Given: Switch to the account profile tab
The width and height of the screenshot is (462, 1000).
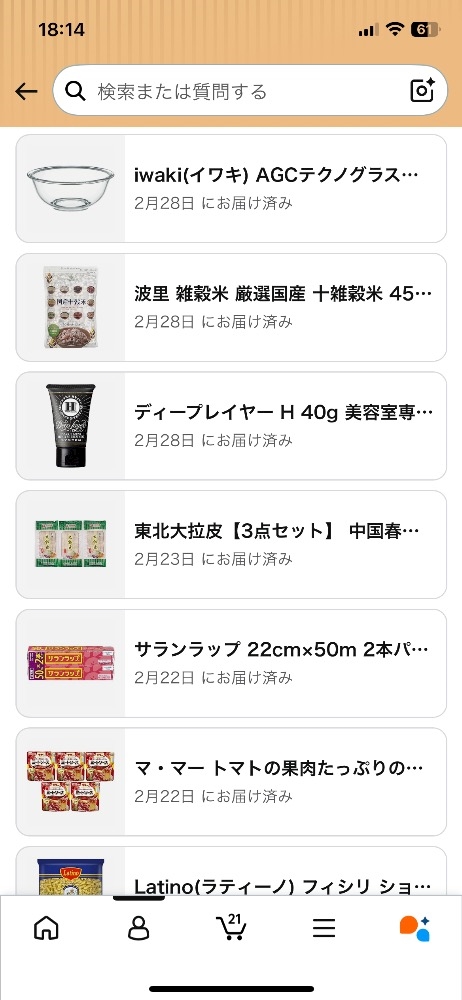Looking at the screenshot, I should pos(138,928).
